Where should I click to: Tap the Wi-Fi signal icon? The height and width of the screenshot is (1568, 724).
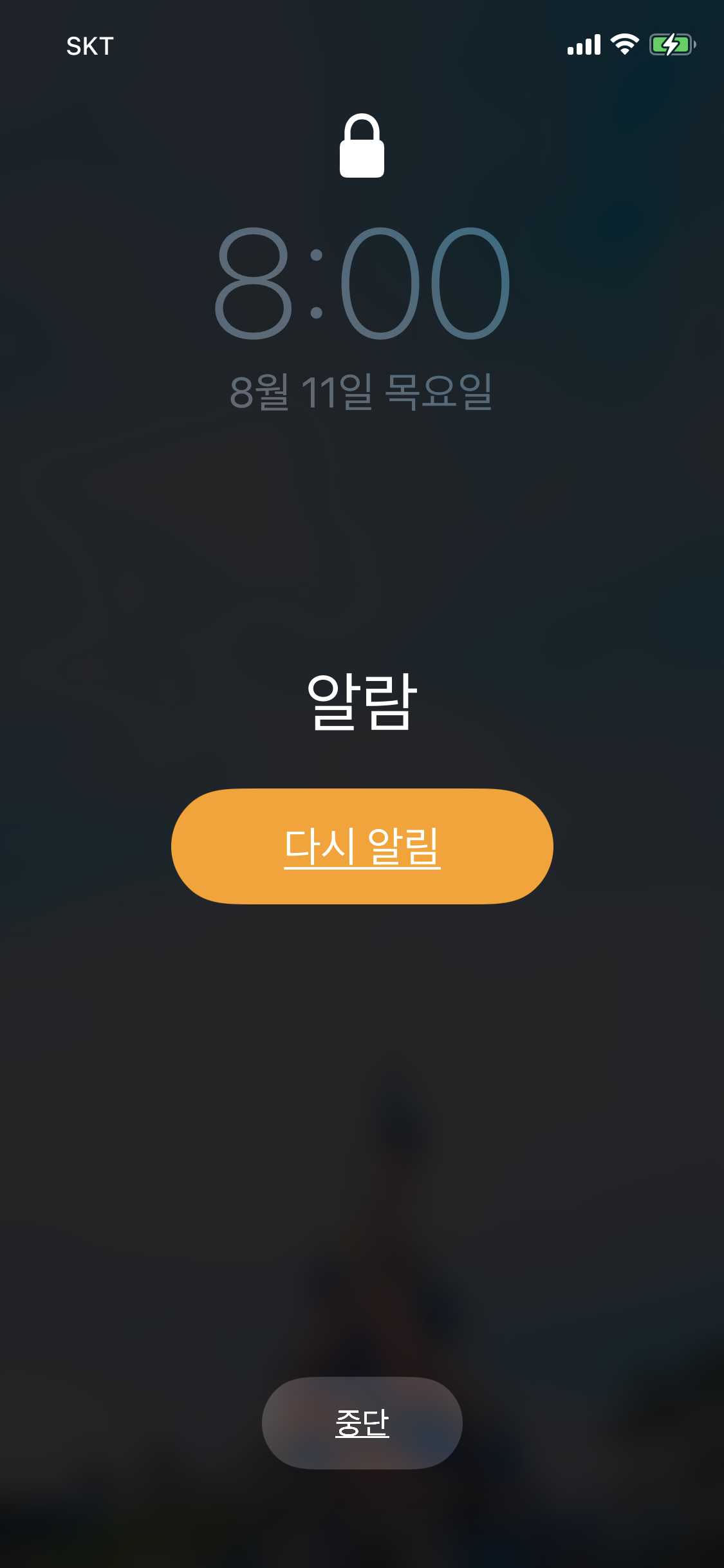622,43
